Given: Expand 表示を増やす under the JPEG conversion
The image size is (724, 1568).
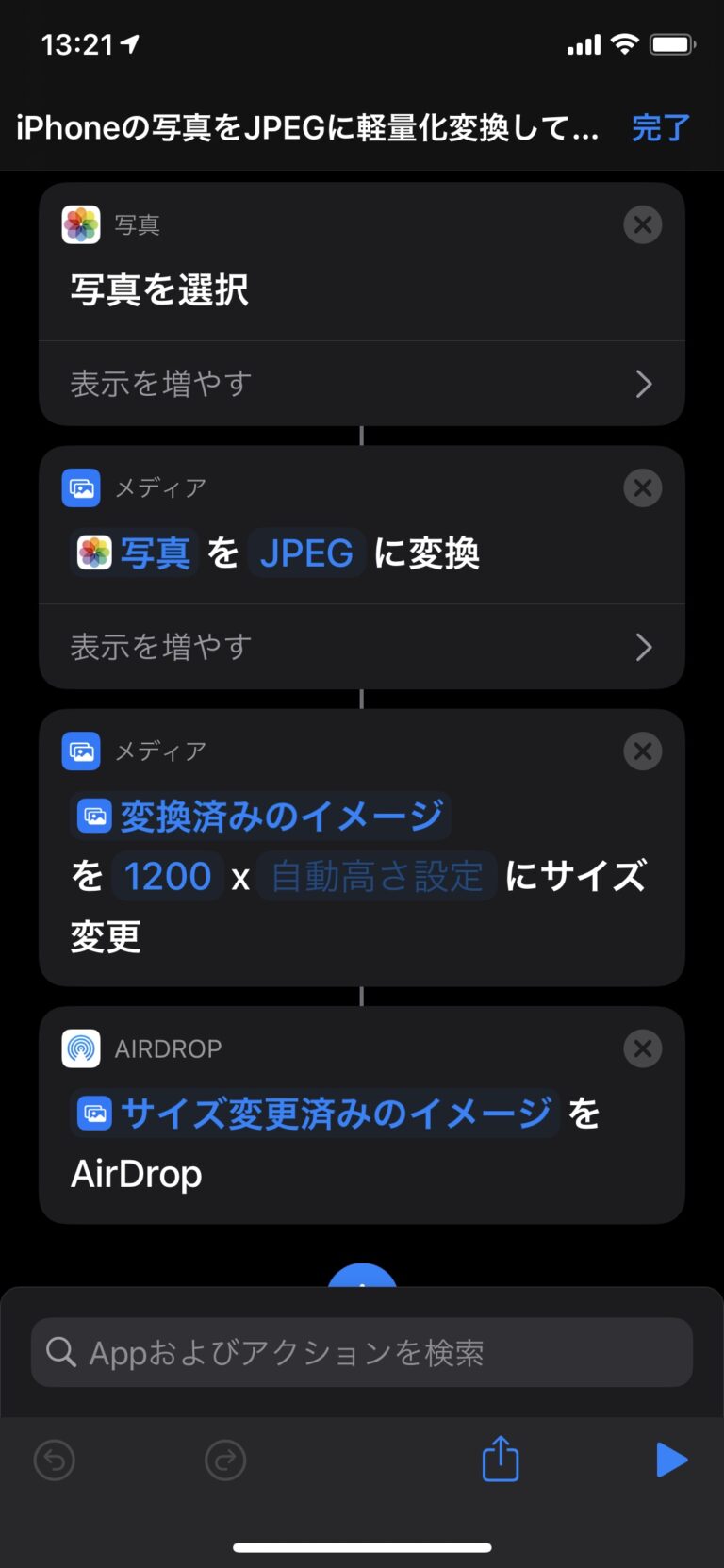Looking at the screenshot, I should tap(361, 647).
